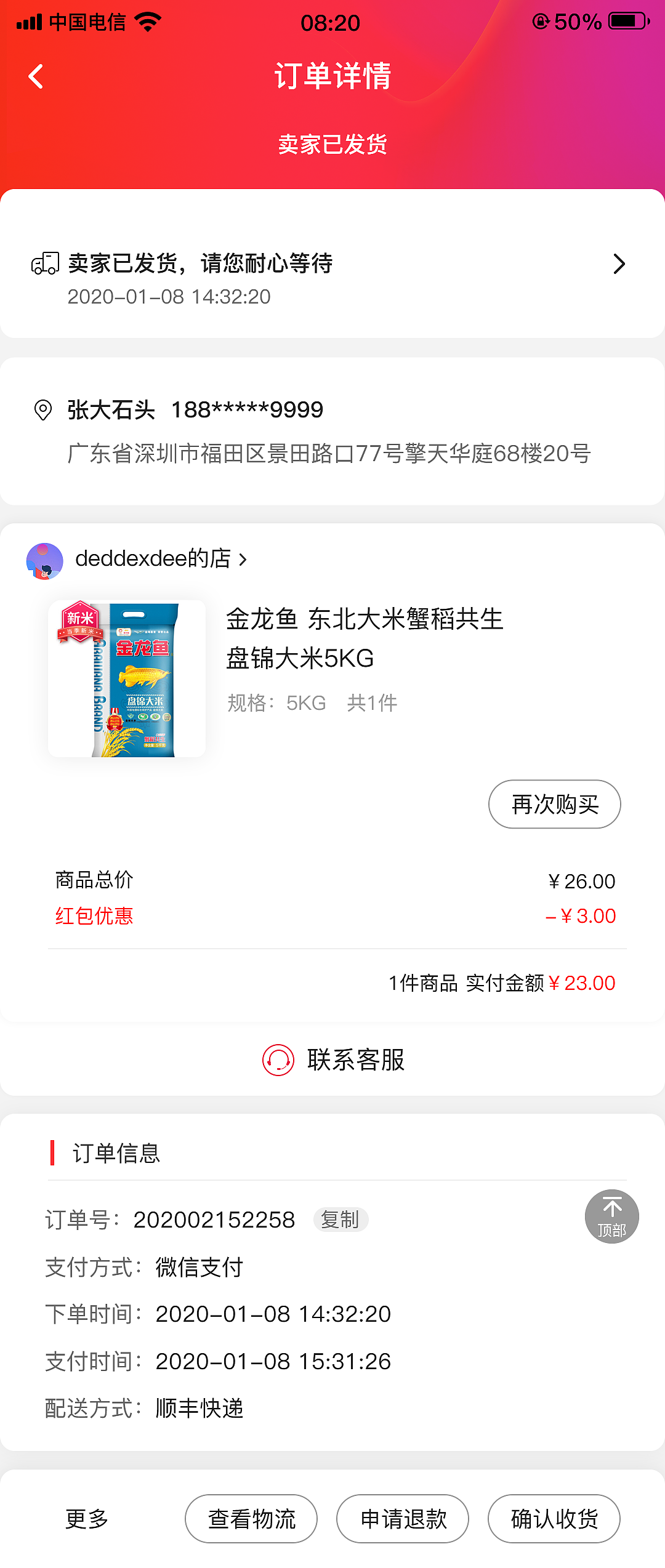Click the delivery truck shipping icon
Image resolution: width=665 pixels, height=1568 pixels.
tap(44, 263)
